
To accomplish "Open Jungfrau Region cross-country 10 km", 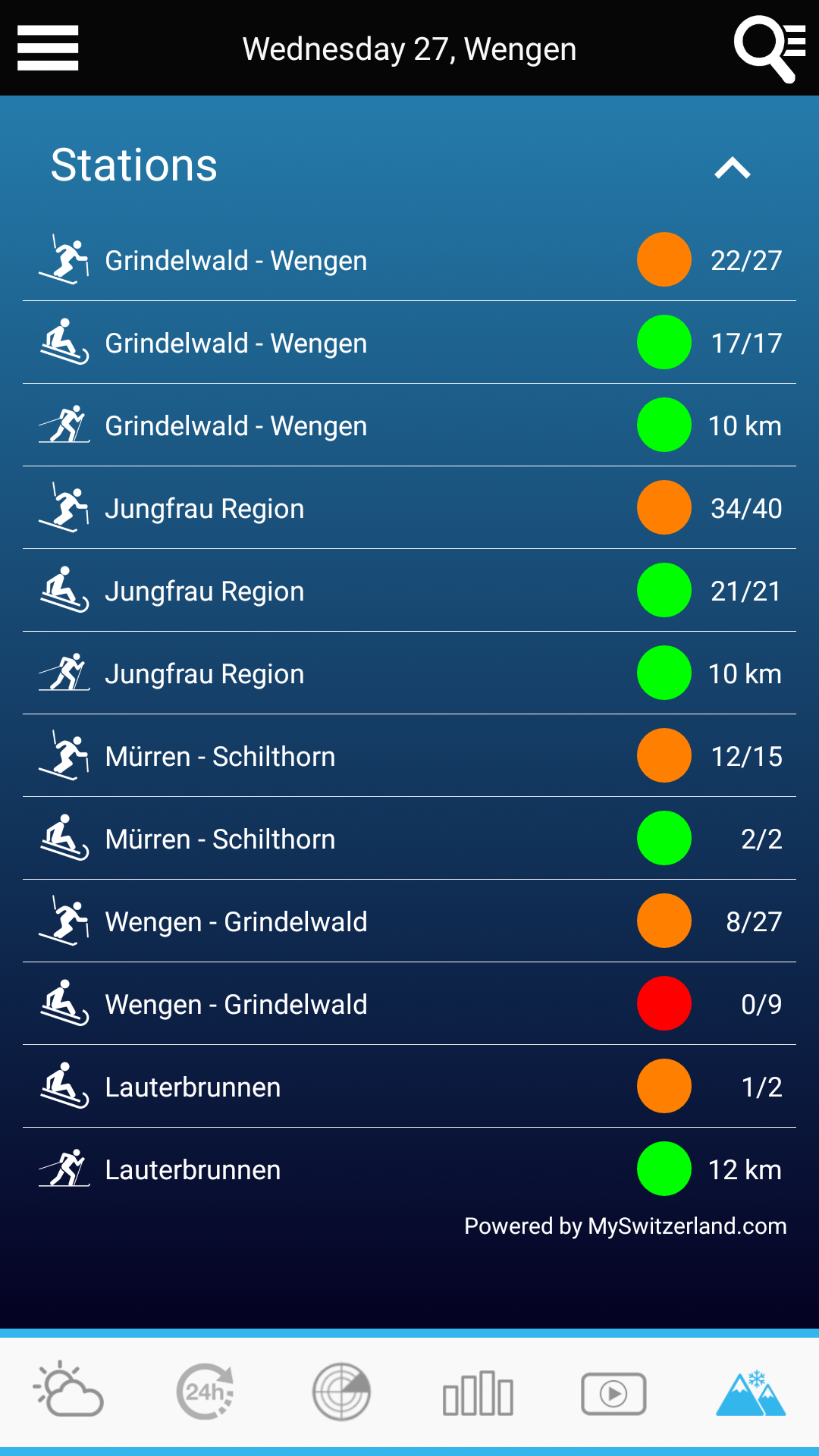I will (409, 673).
